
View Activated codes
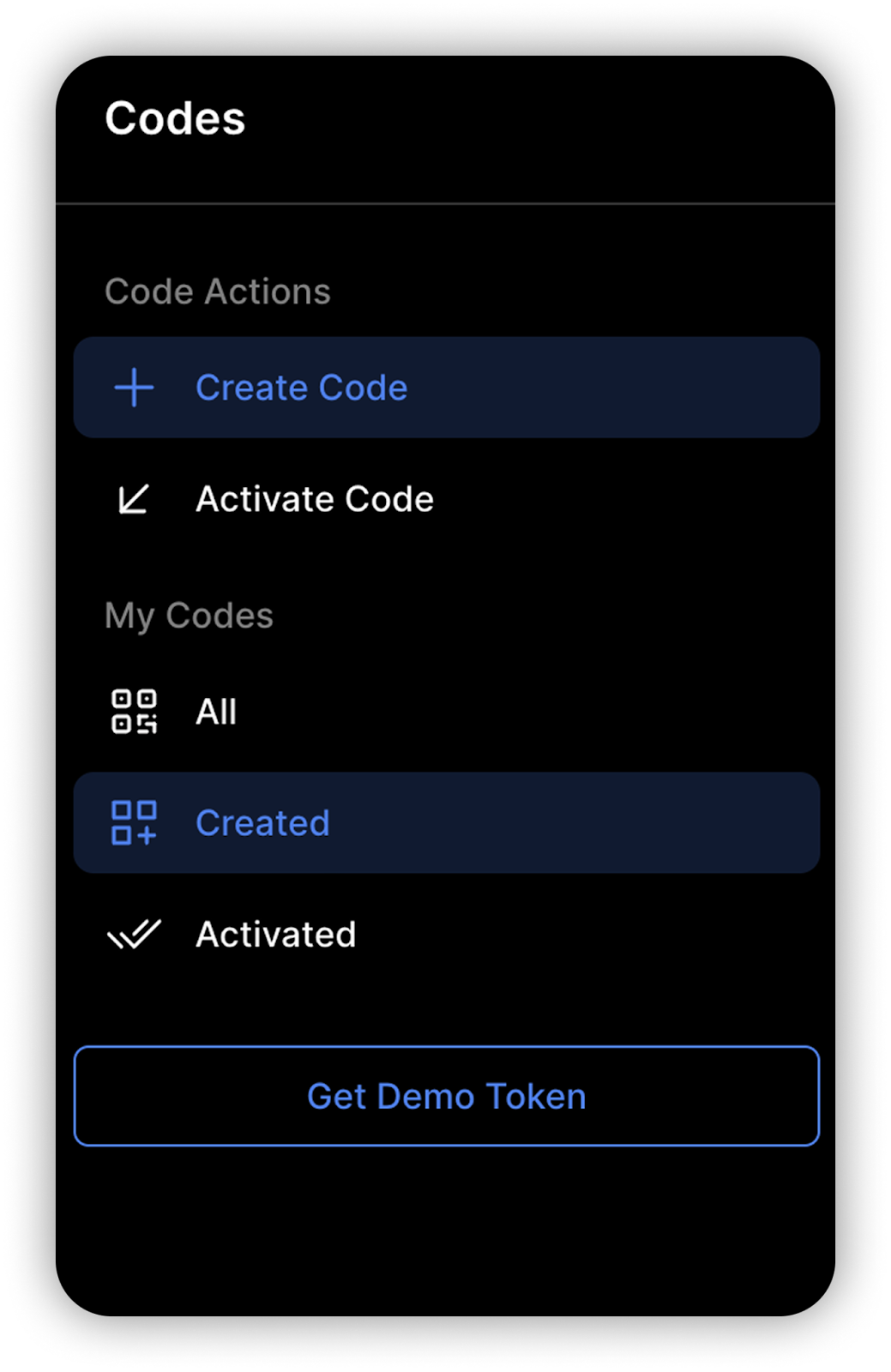274,935
